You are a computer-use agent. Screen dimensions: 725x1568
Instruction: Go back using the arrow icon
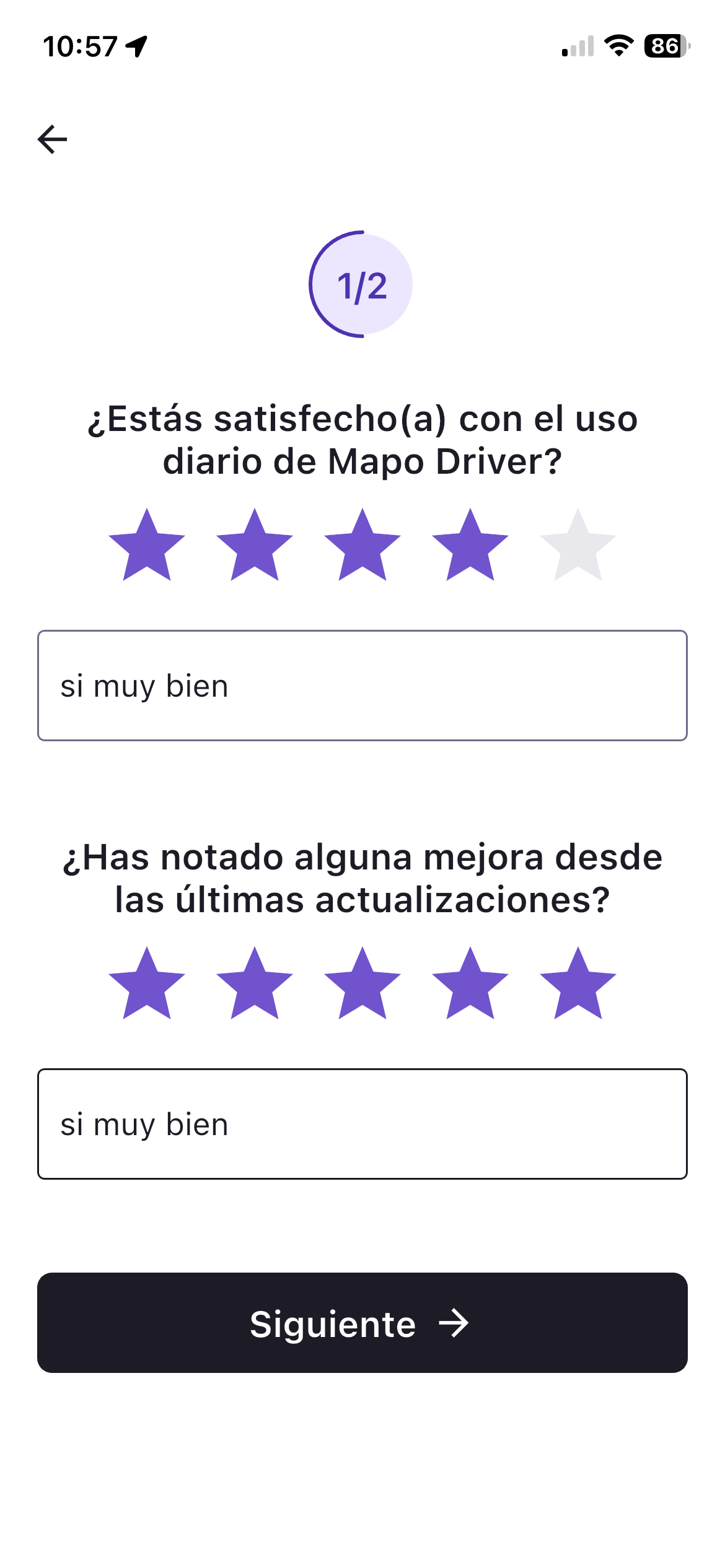coord(53,139)
